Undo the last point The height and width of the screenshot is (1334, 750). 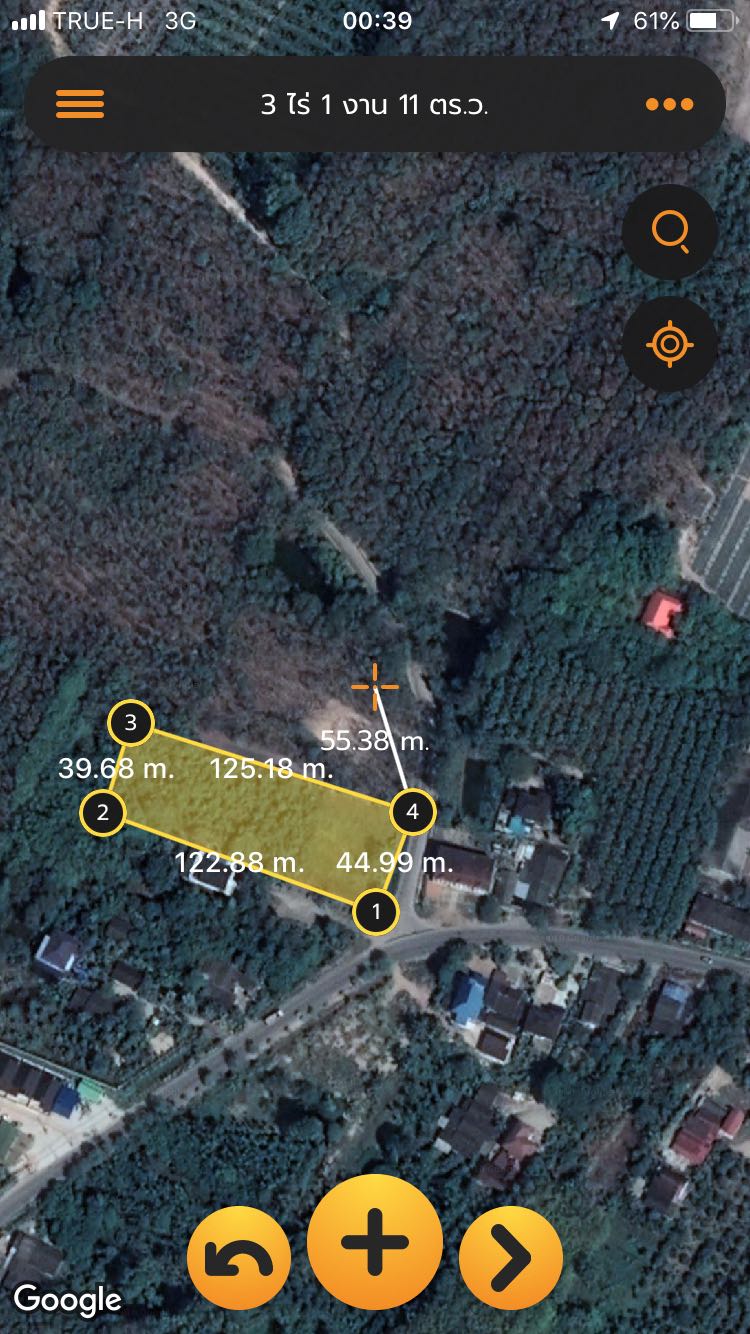pos(239,1256)
